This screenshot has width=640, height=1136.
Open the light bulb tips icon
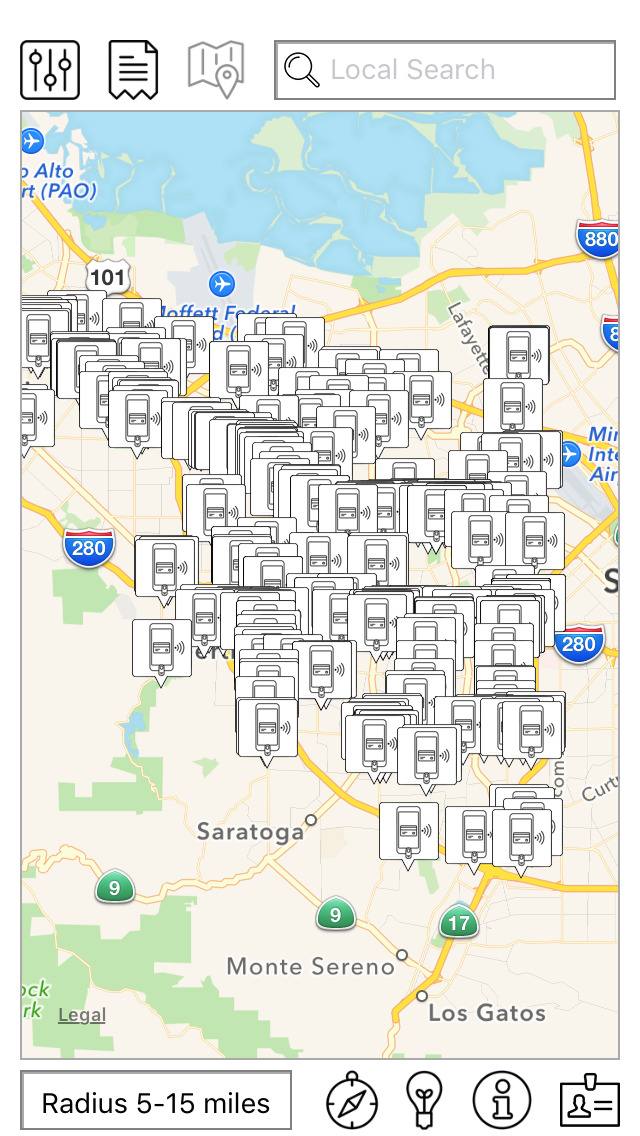click(x=425, y=1101)
